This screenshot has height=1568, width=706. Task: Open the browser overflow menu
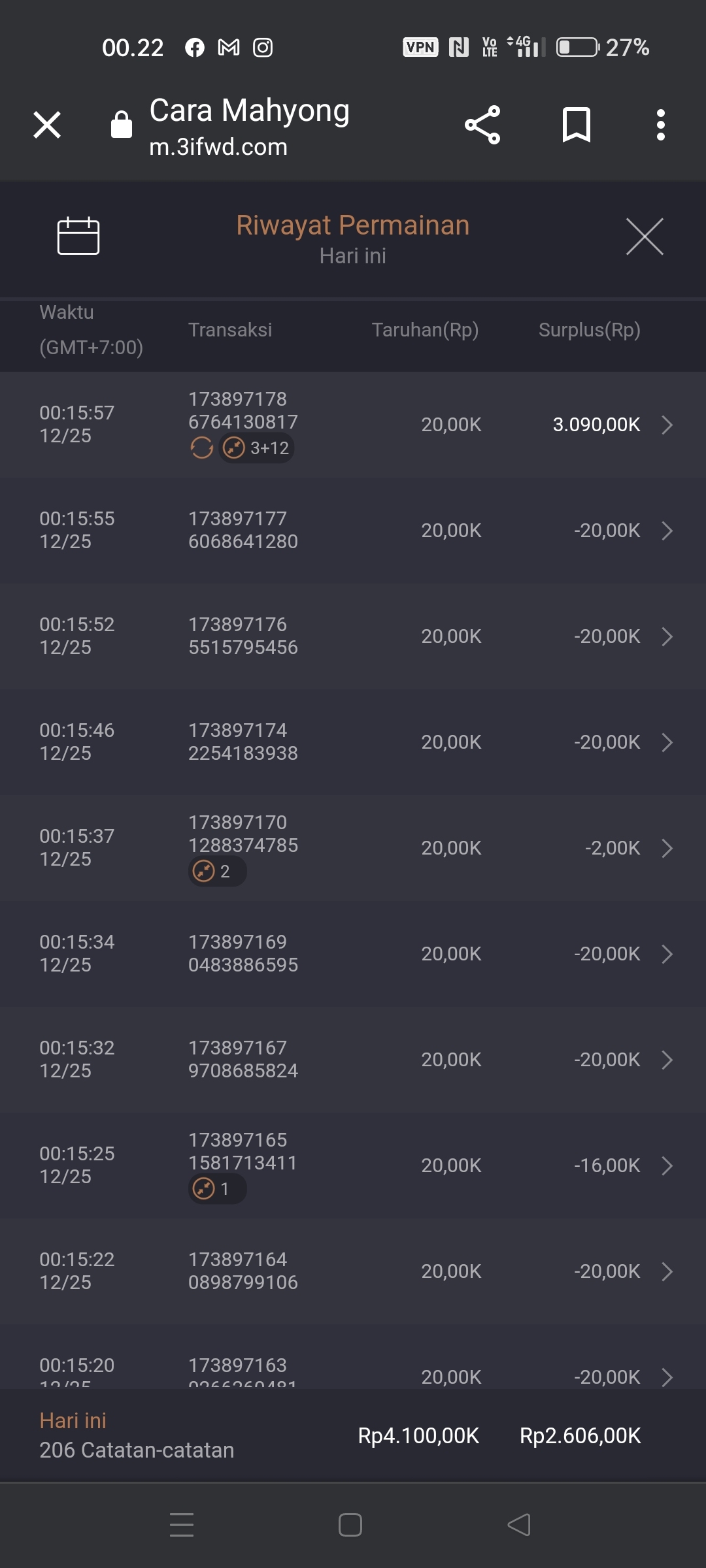pyautogui.click(x=661, y=125)
